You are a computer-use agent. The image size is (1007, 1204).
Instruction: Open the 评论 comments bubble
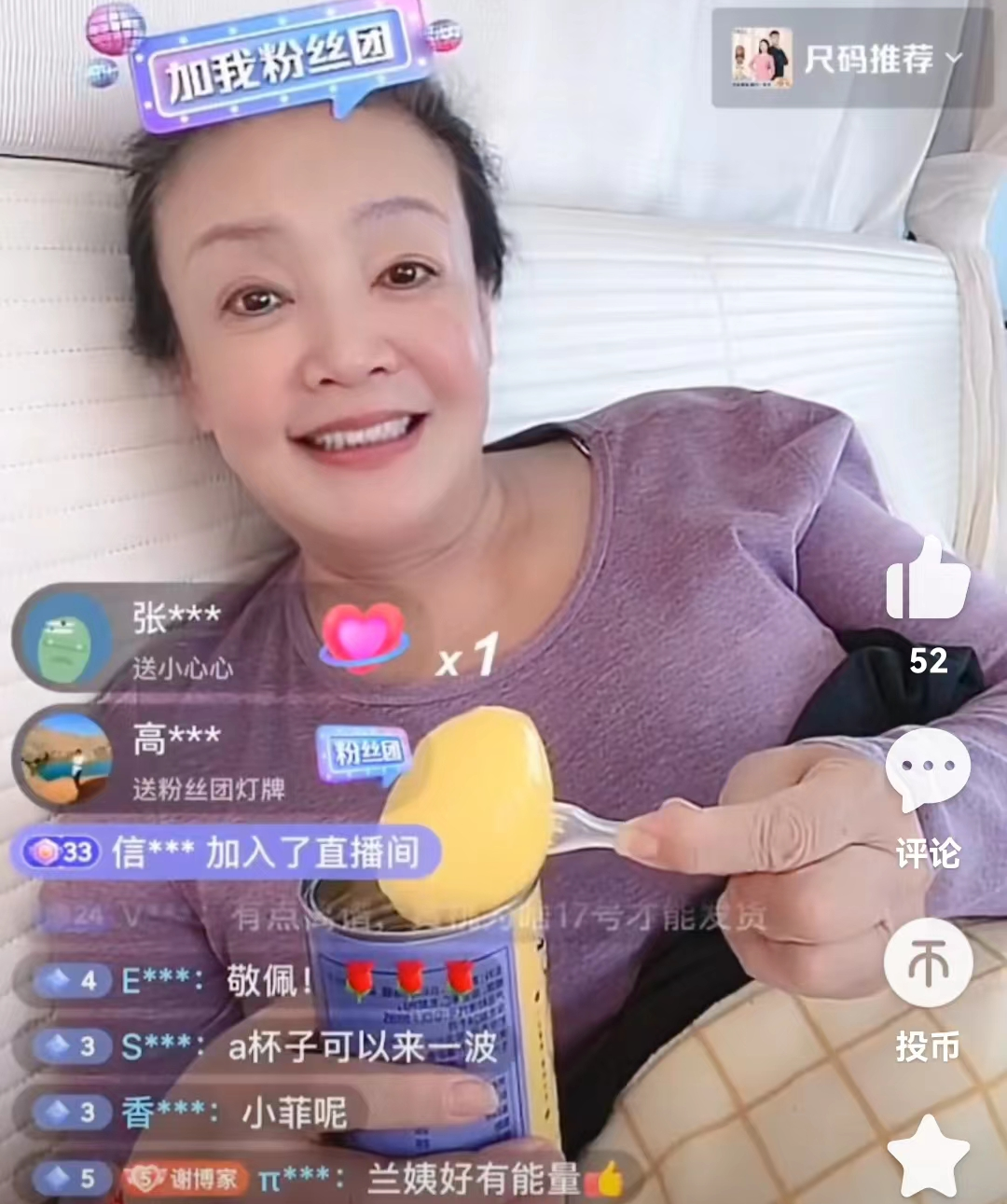pyautogui.click(x=928, y=768)
